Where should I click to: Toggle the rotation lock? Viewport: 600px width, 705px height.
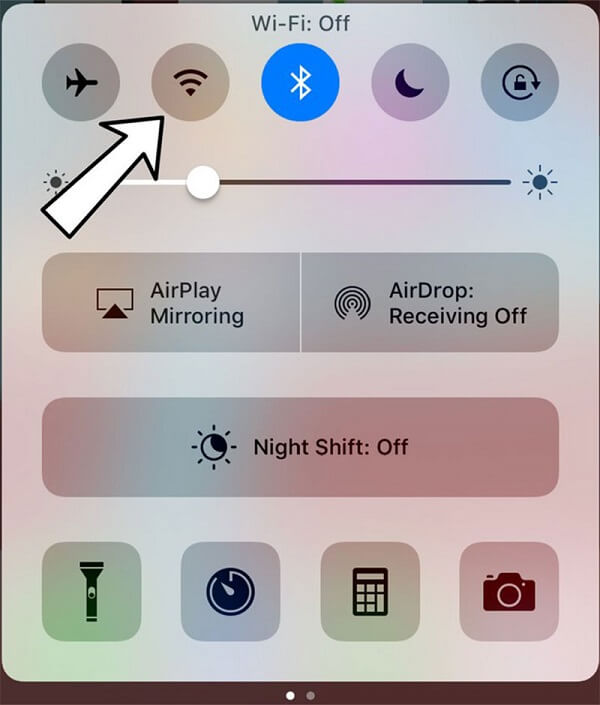tap(519, 83)
